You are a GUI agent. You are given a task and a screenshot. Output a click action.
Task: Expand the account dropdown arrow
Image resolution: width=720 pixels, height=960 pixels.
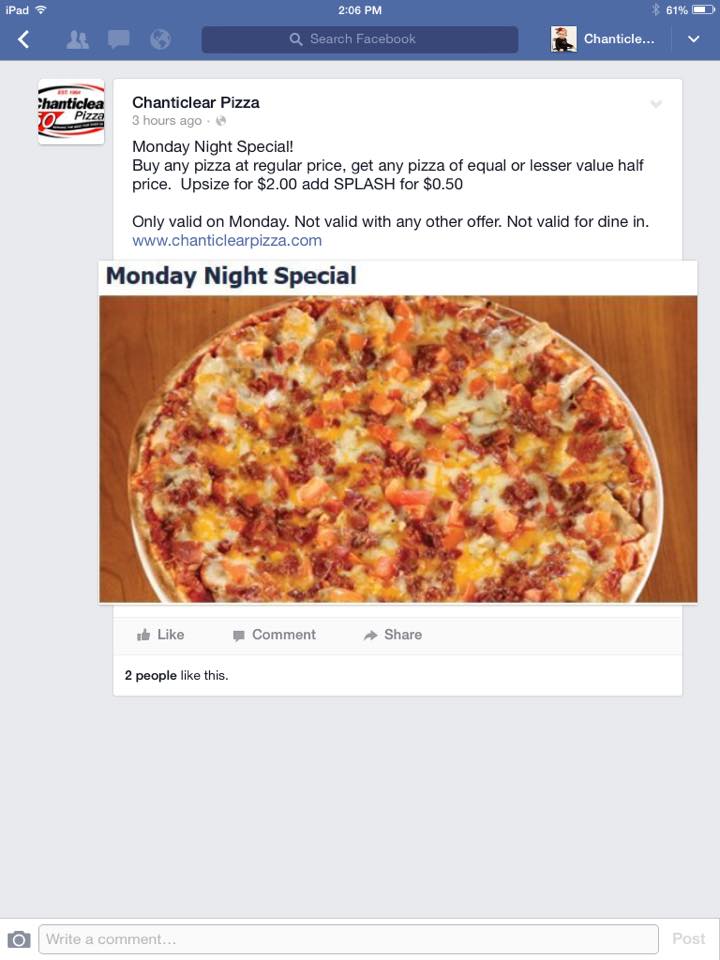pyautogui.click(x=693, y=39)
